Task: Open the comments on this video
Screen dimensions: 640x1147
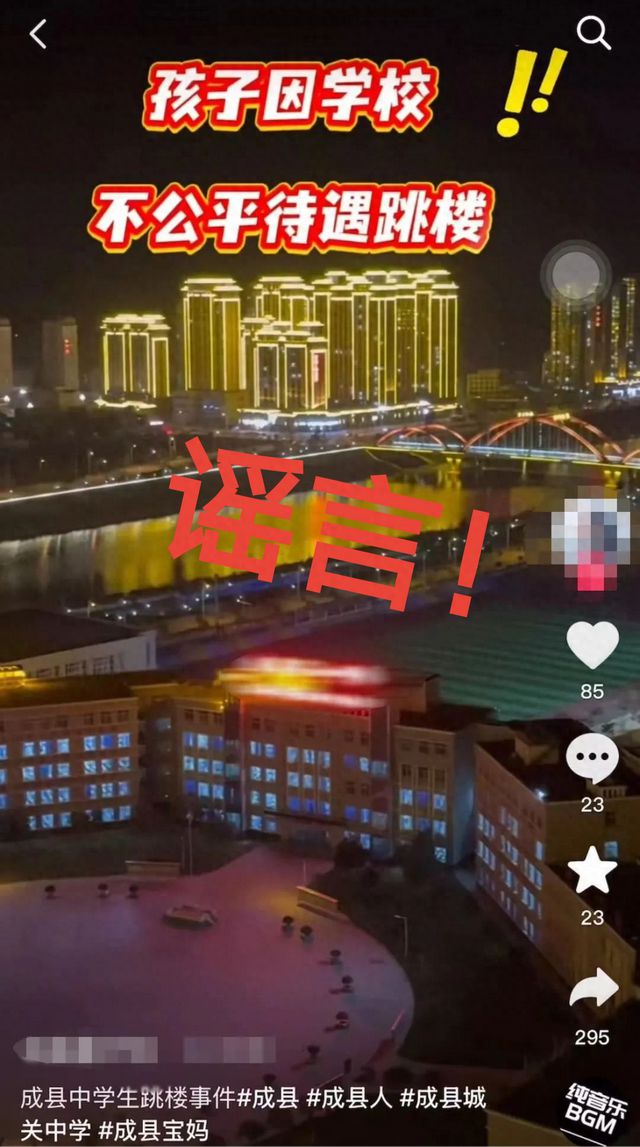Action: point(592,759)
